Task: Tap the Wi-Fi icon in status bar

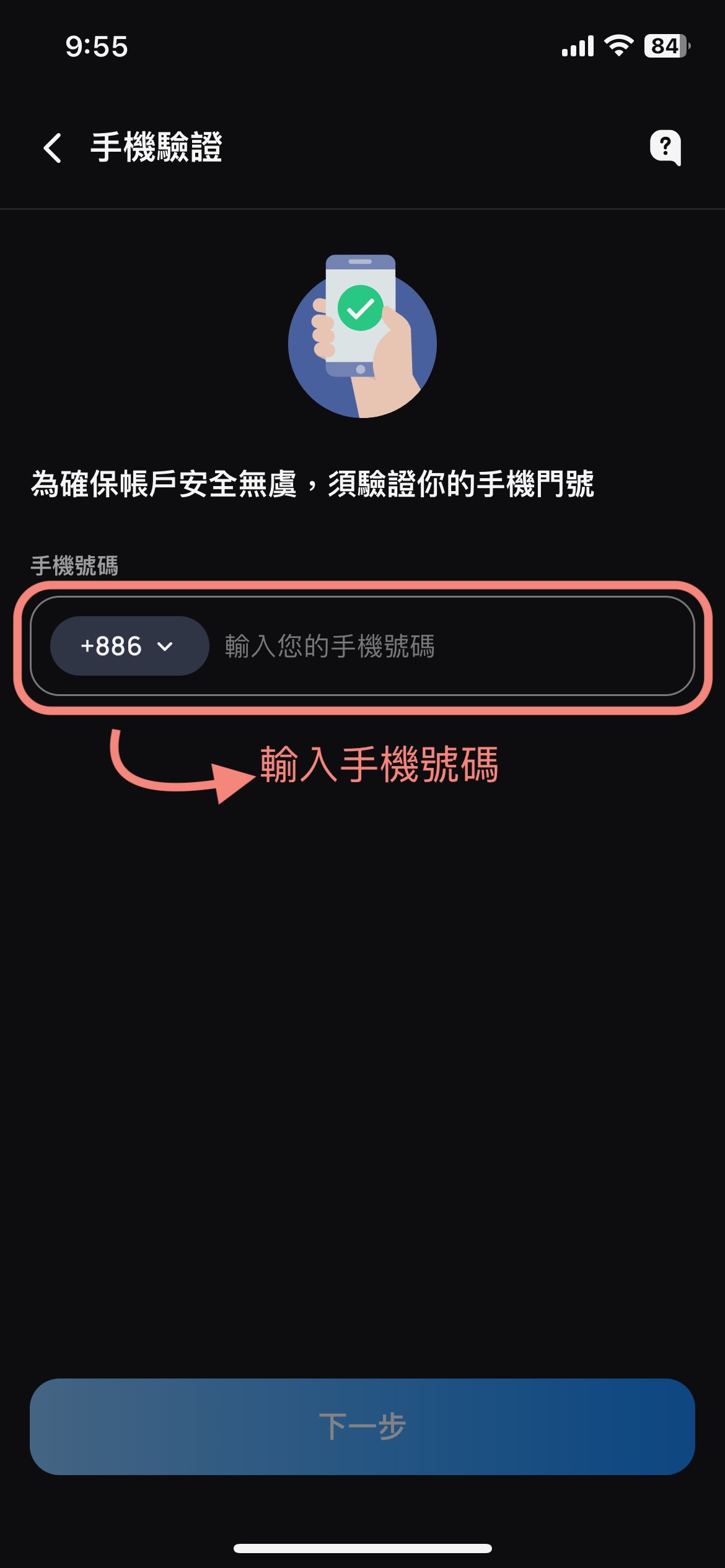Action: [x=617, y=46]
